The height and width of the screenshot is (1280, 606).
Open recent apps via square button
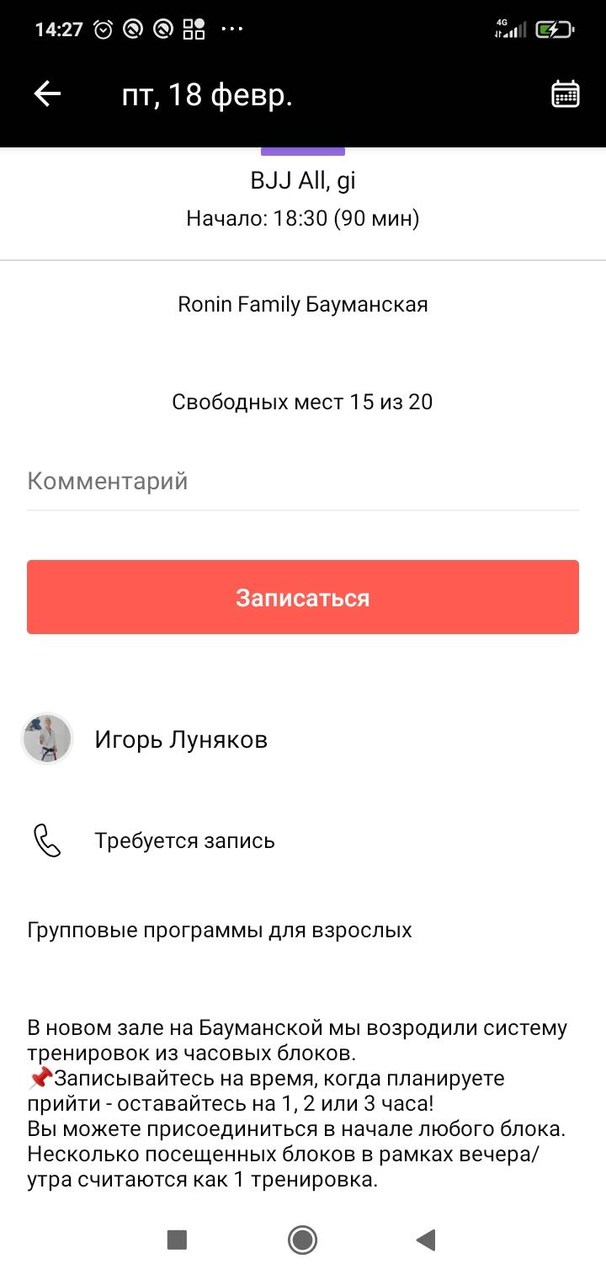[x=177, y=1240]
